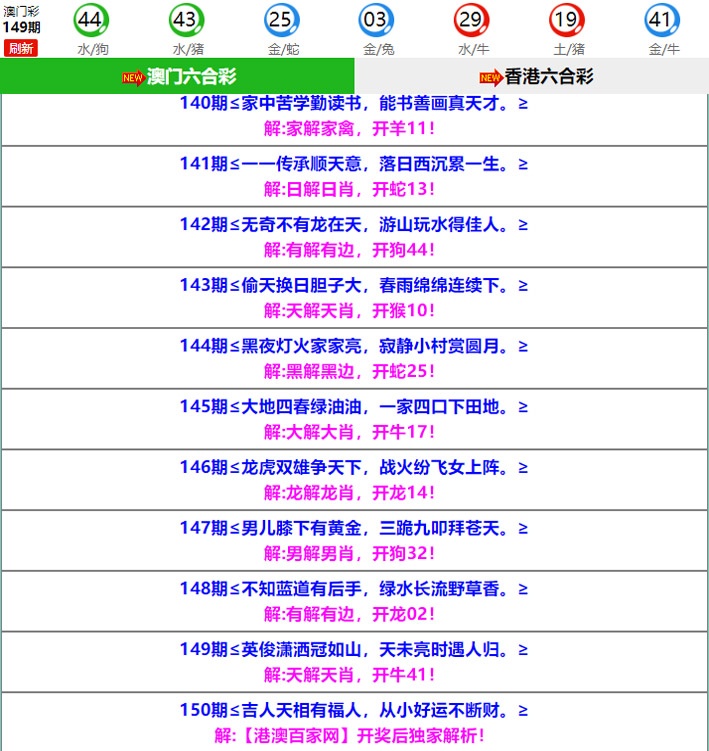
Task: Switch to the 澳门六合彩 tab
Action: (x=178, y=77)
